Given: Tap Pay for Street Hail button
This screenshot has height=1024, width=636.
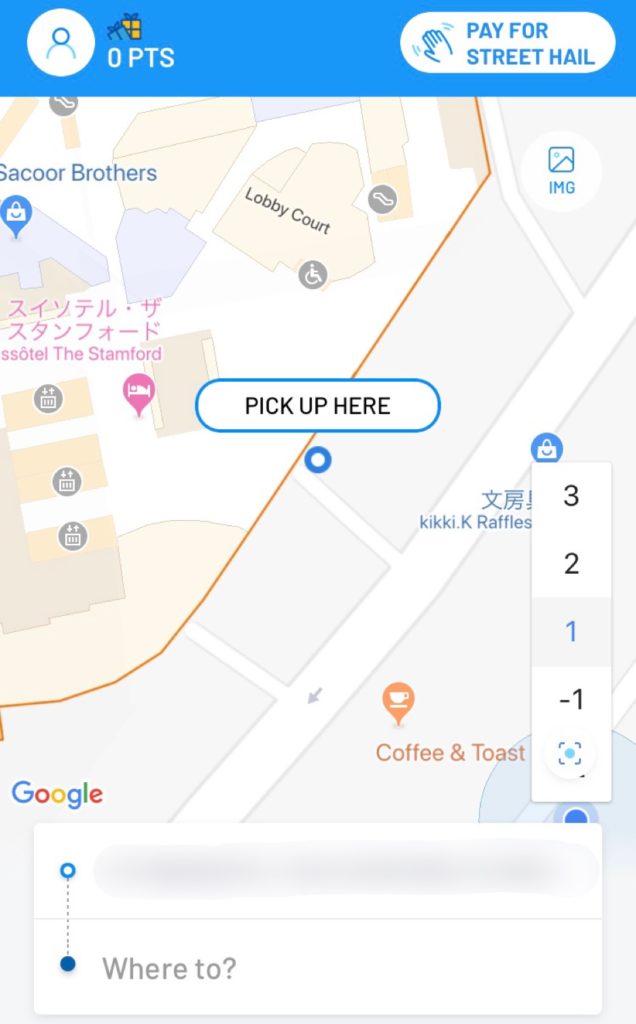Looking at the screenshot, I should tap(507, 43).
